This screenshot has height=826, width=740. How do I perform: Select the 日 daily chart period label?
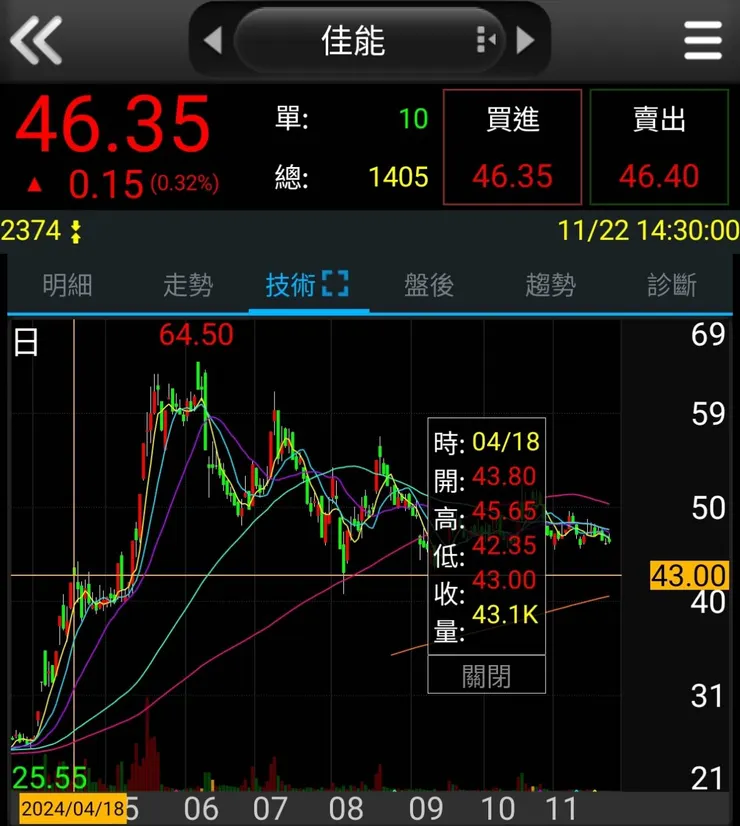tap(27, 341)
